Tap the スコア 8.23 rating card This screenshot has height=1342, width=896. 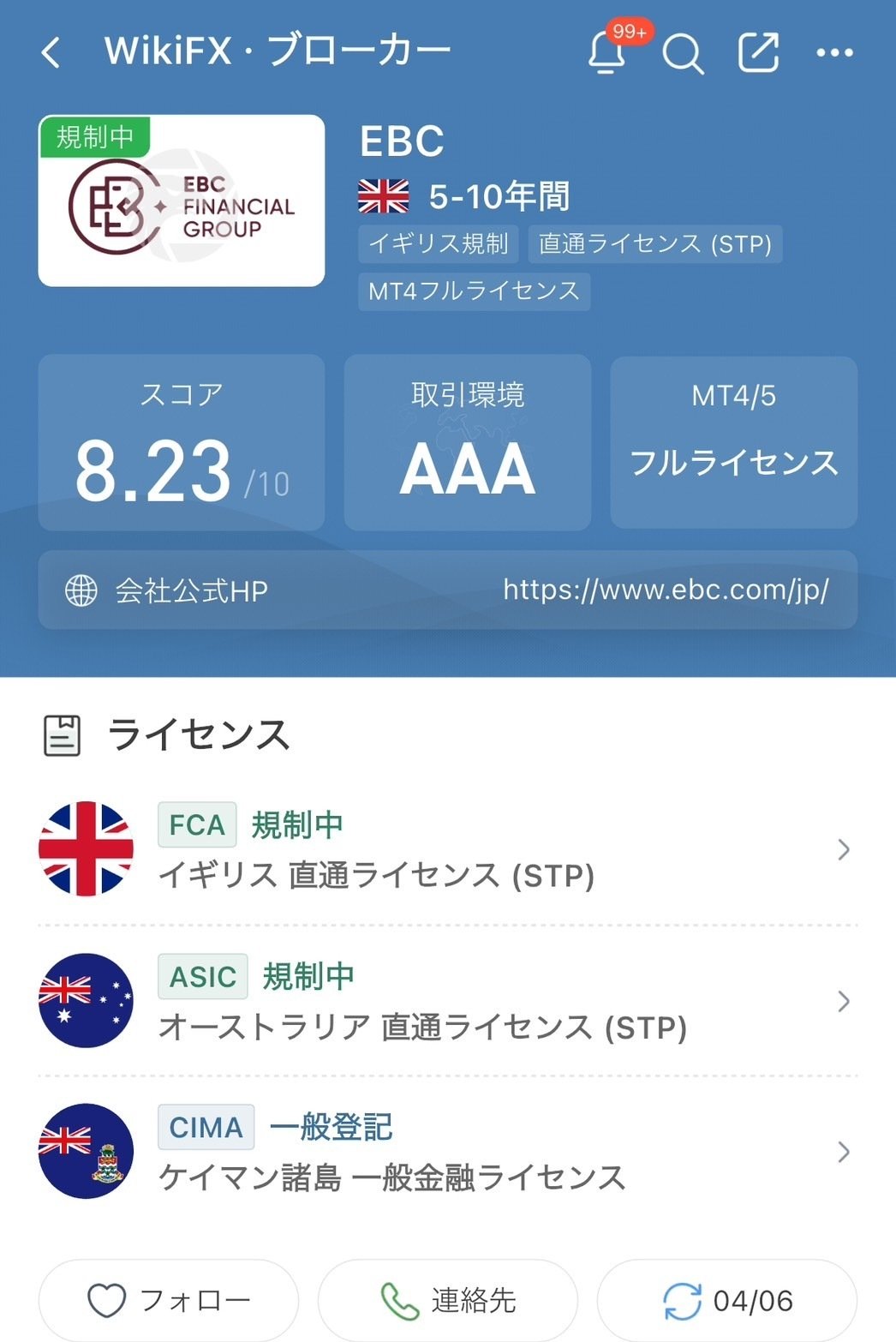pyautogui.click(x=181, y=442)
